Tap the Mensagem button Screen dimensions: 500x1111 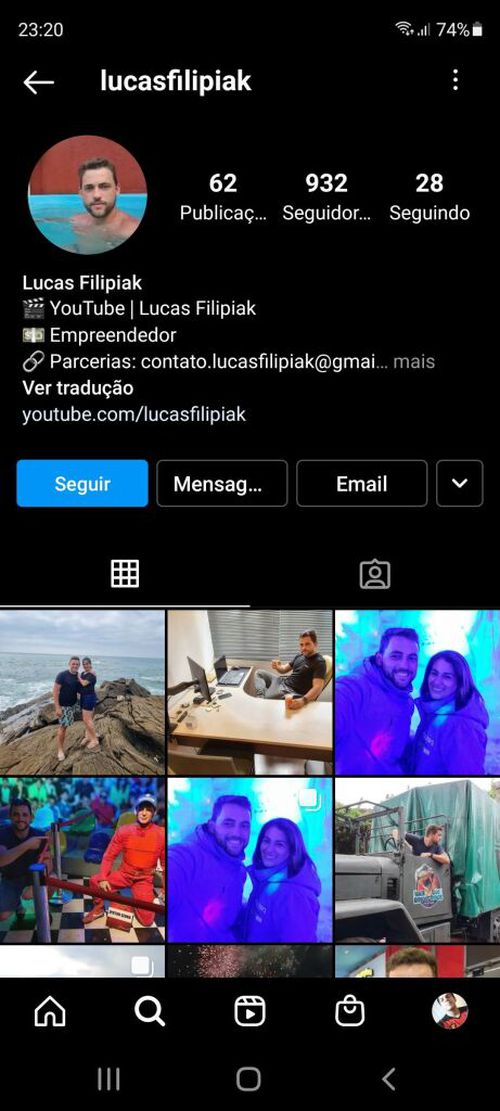tap(222, 484)
